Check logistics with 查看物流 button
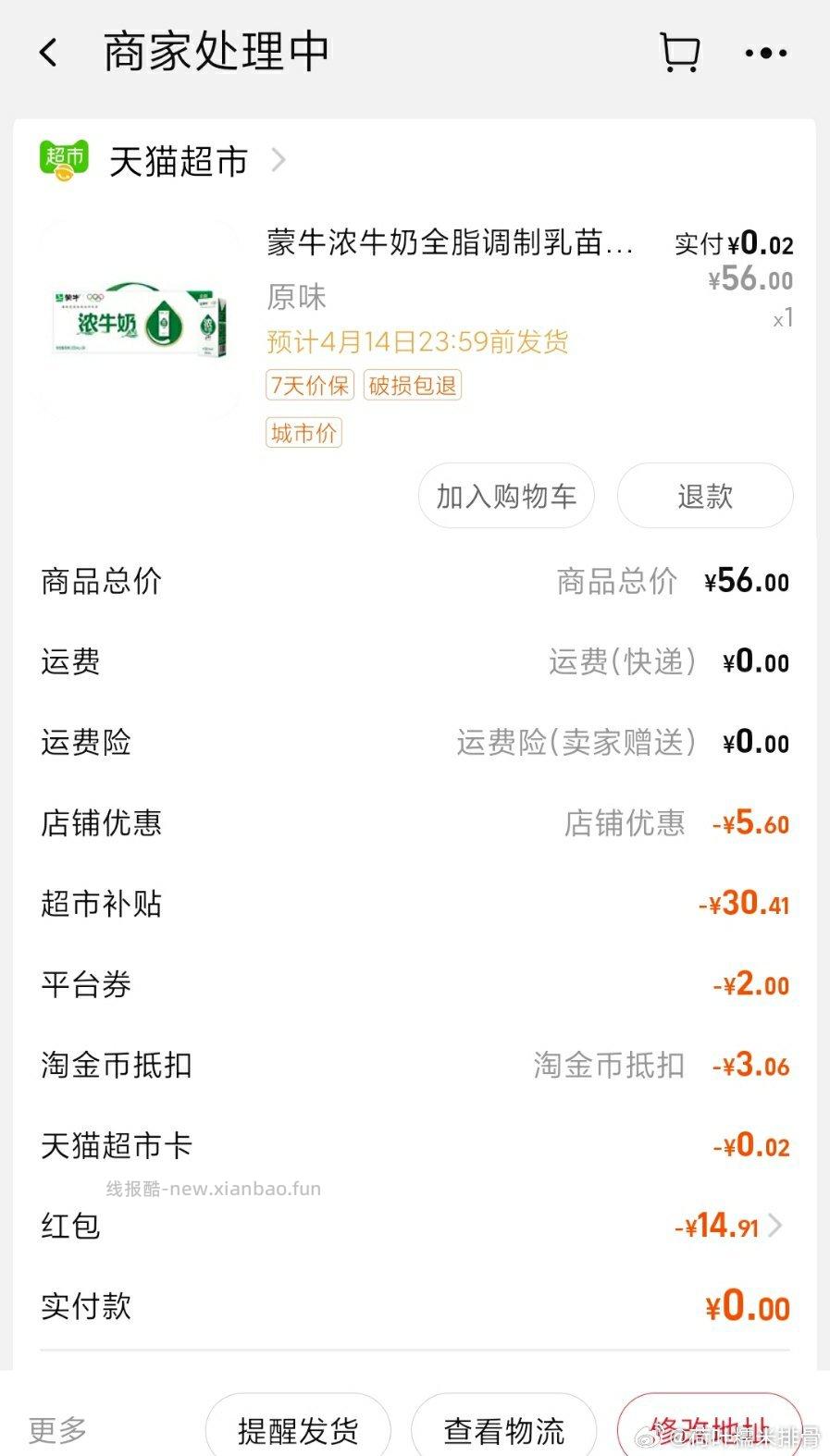This screenshot has height=1456, width=830. coord(503,1429)
